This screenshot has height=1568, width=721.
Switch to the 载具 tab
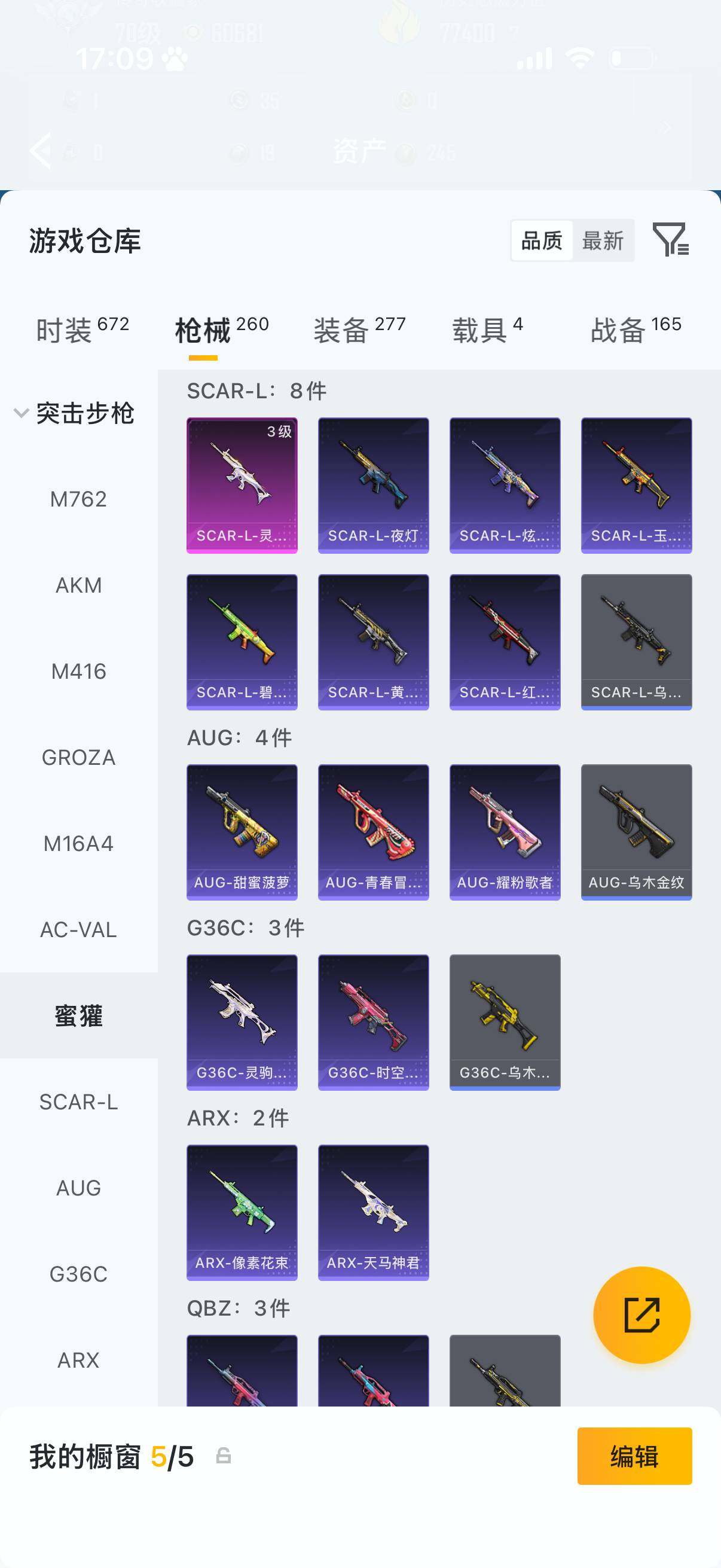click(487, 330)
